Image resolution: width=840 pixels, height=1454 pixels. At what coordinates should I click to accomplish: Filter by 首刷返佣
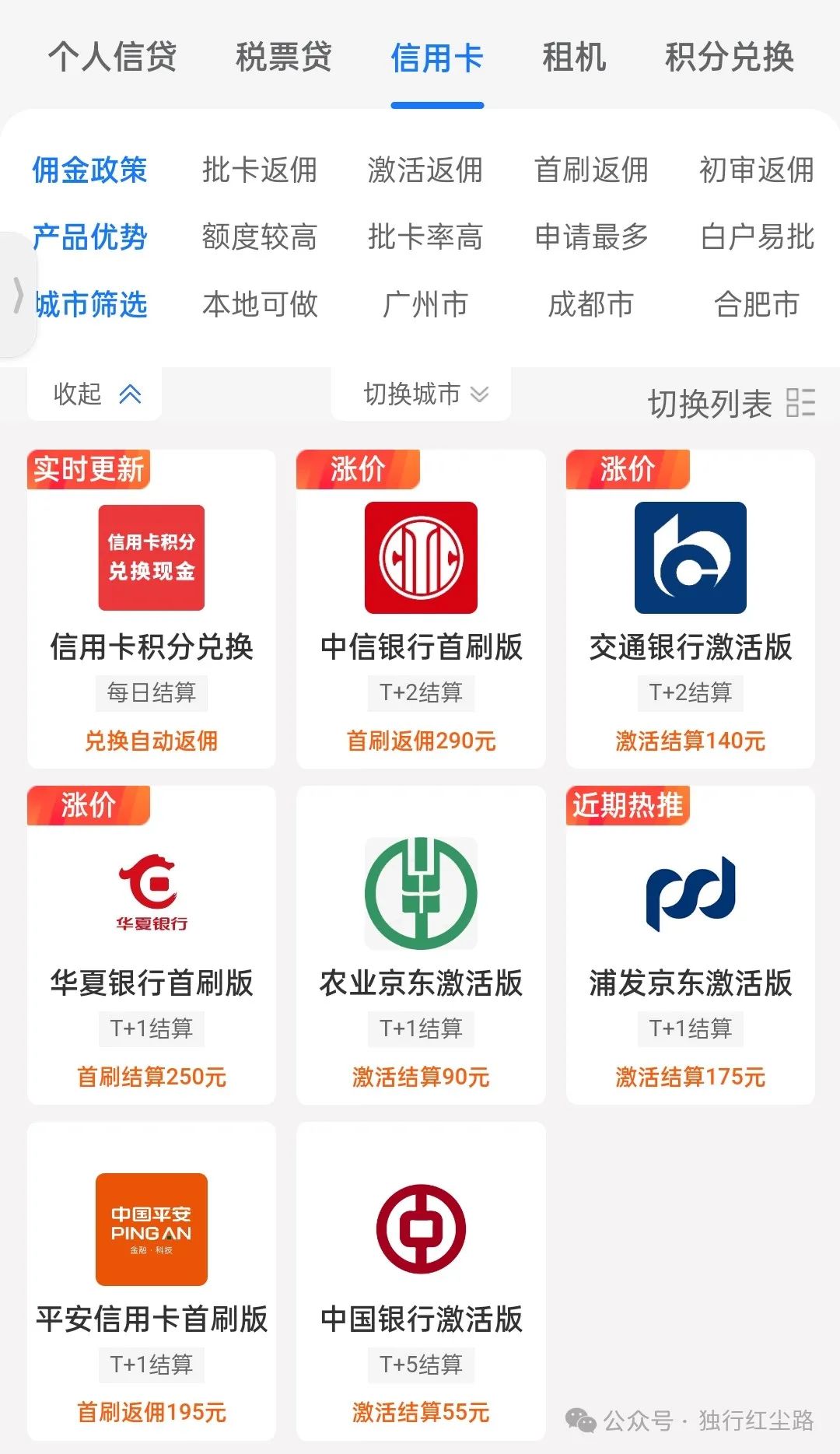[591, 170]
